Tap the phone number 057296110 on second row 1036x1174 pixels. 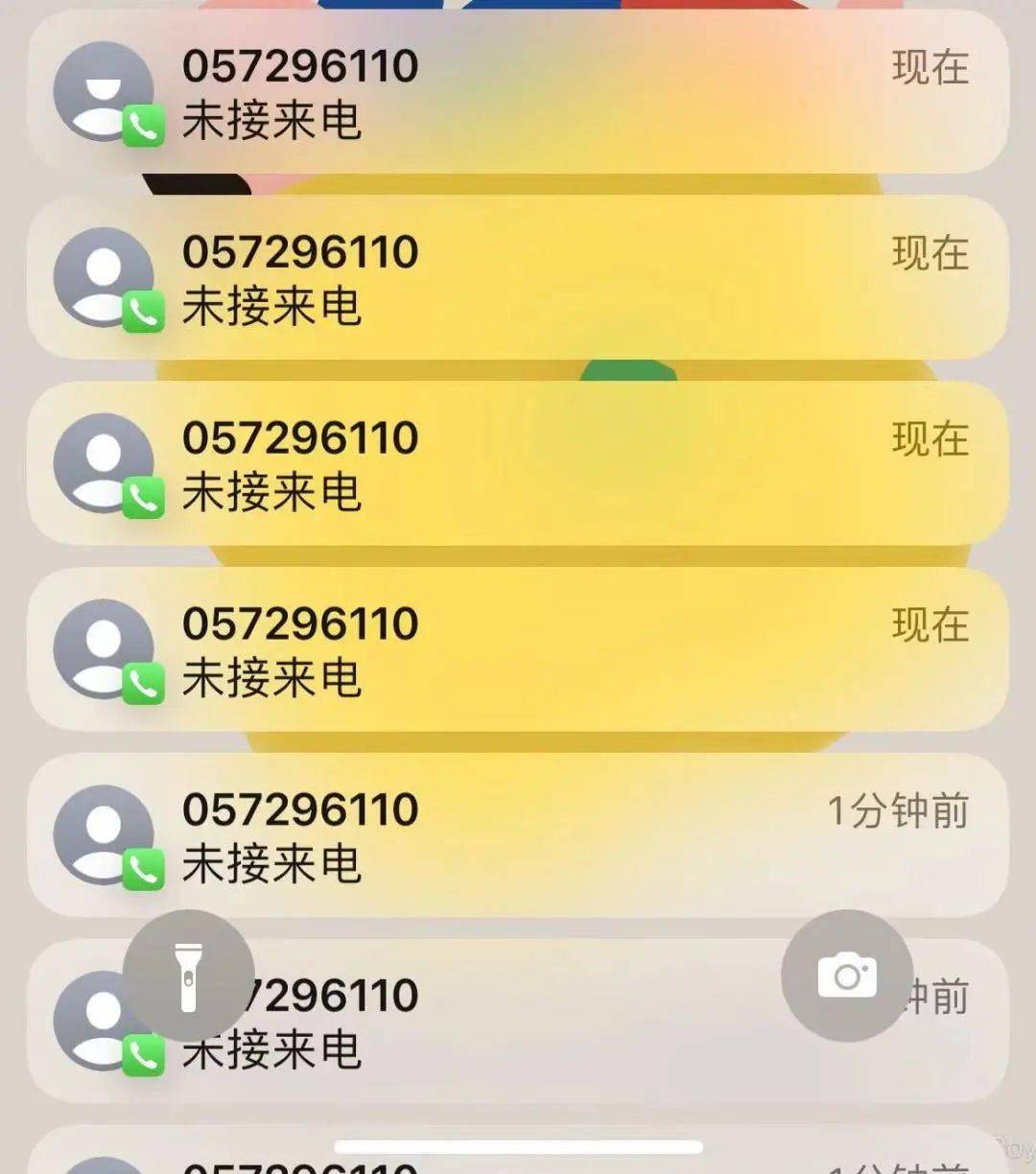coord(299,252)
